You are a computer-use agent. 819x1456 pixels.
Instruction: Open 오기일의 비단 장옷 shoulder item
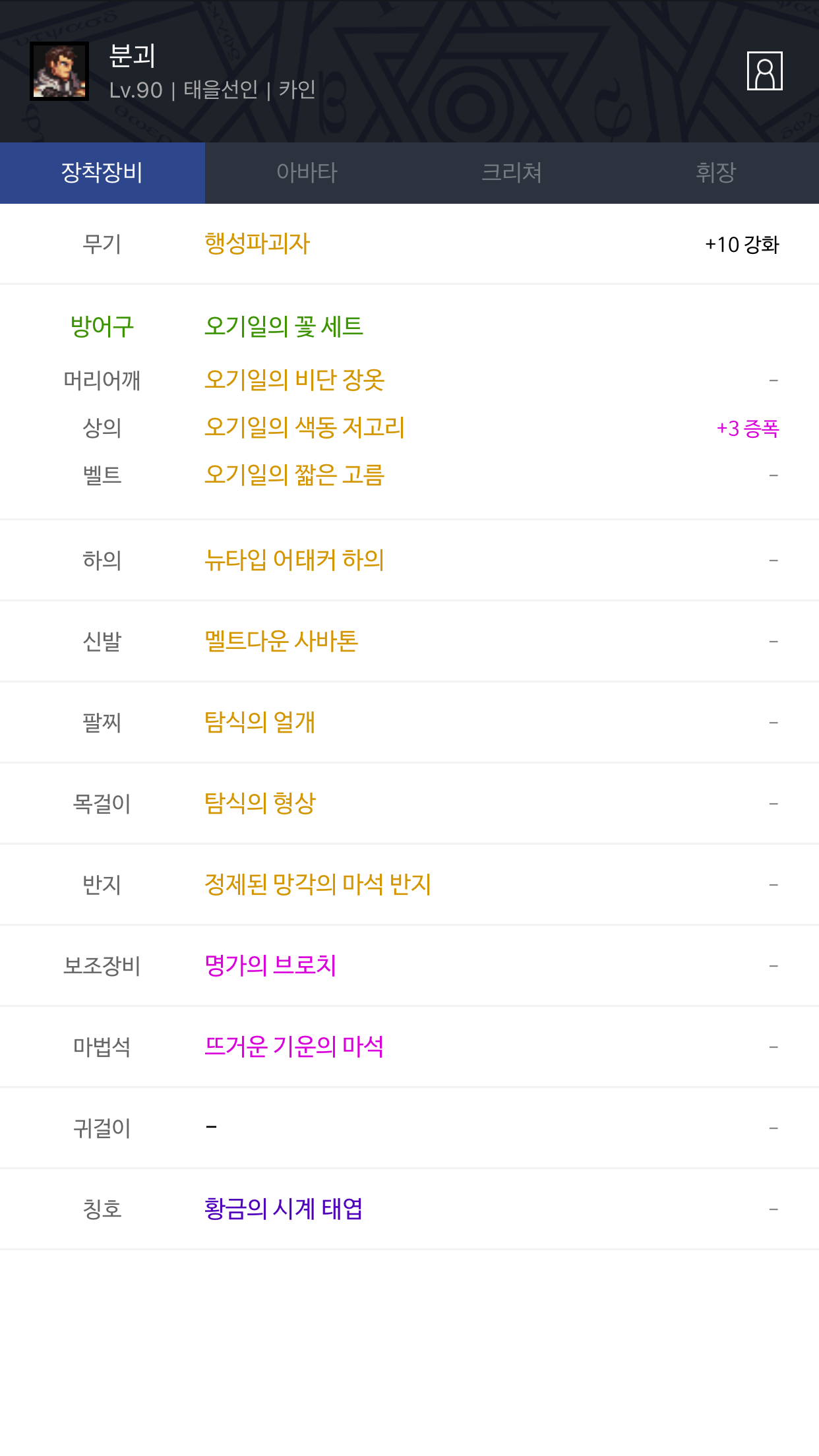click(x=294, y=380)
